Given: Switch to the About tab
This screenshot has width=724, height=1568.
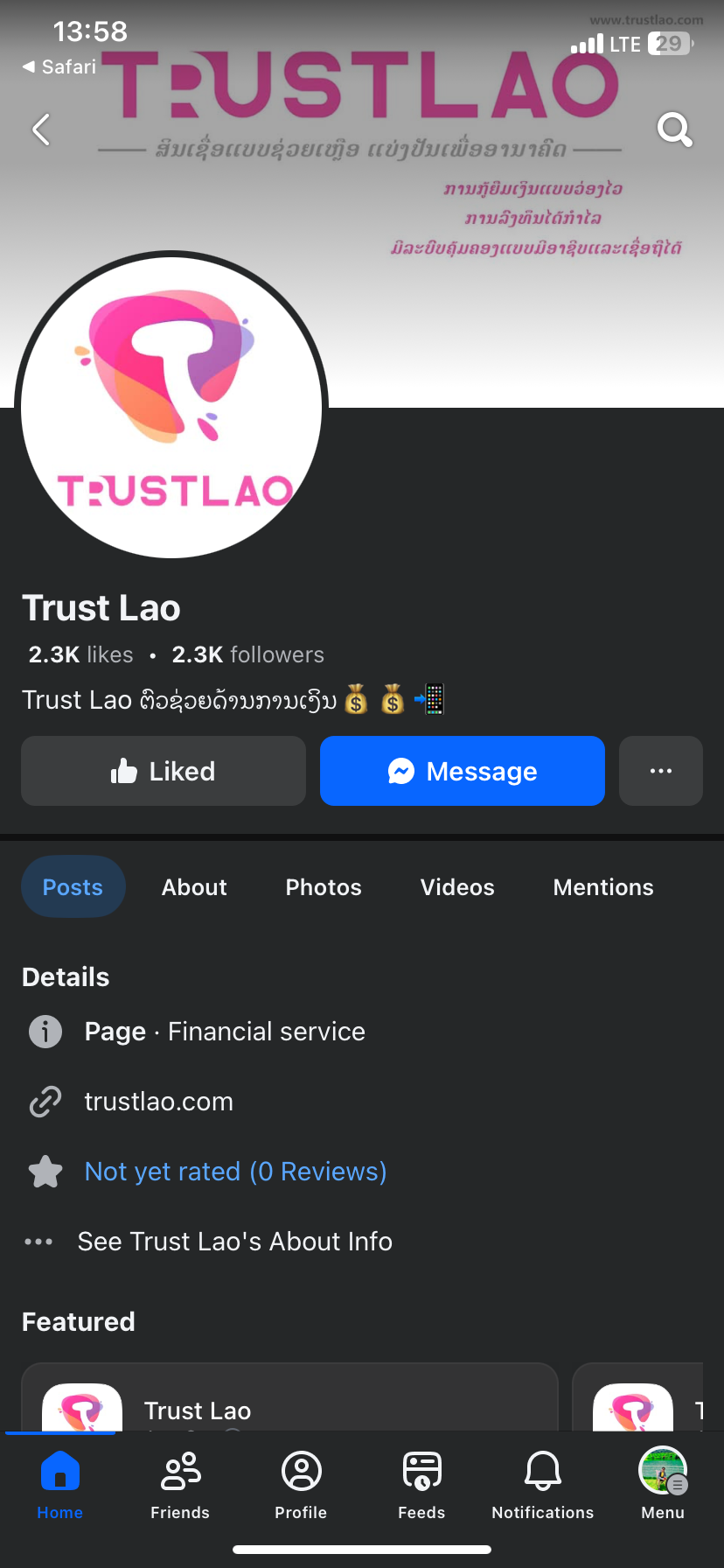Looking at the screenshot, I should point(194,887).
